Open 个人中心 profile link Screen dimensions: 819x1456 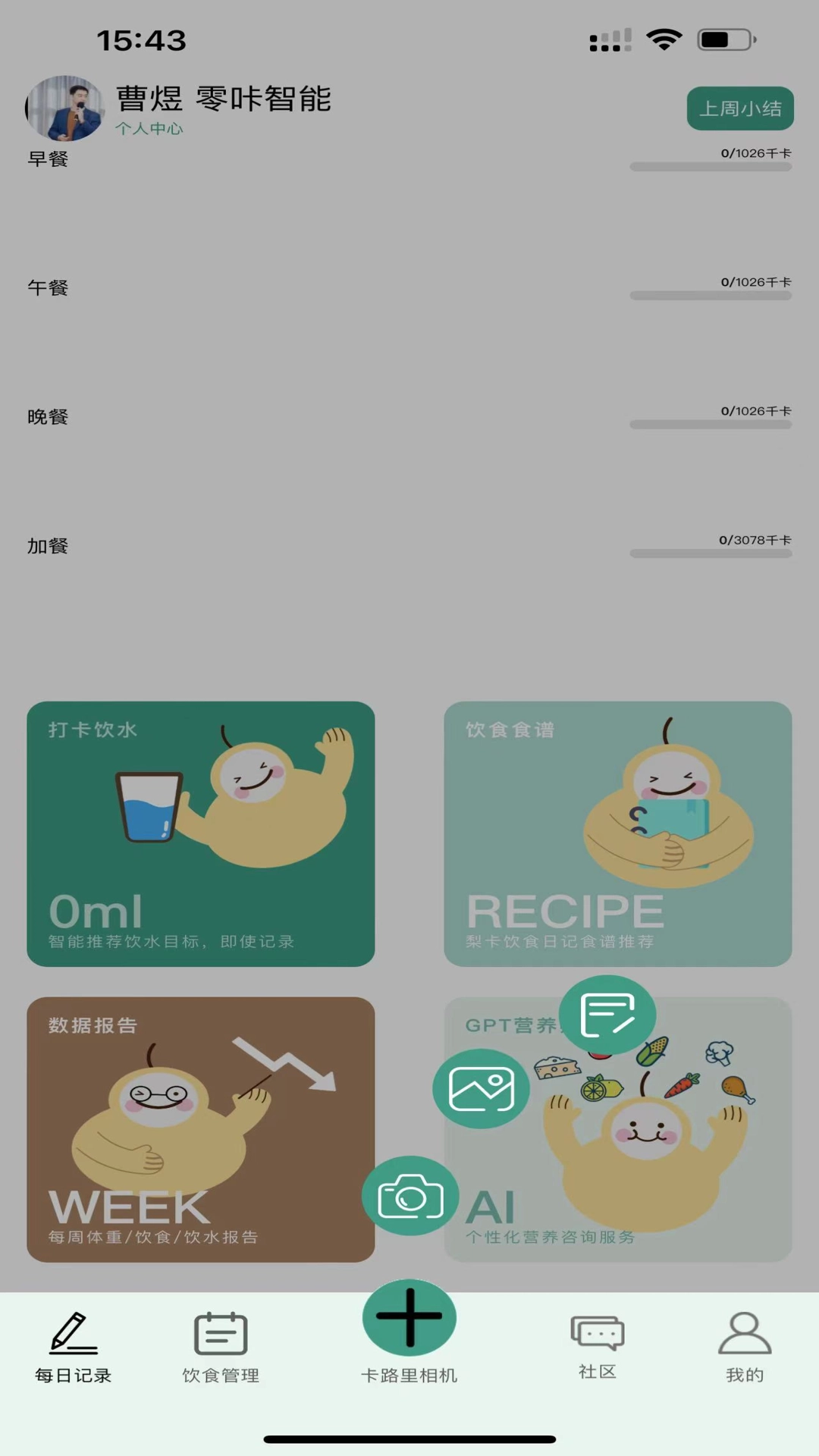pyautogui.click(x=149, y=129)
